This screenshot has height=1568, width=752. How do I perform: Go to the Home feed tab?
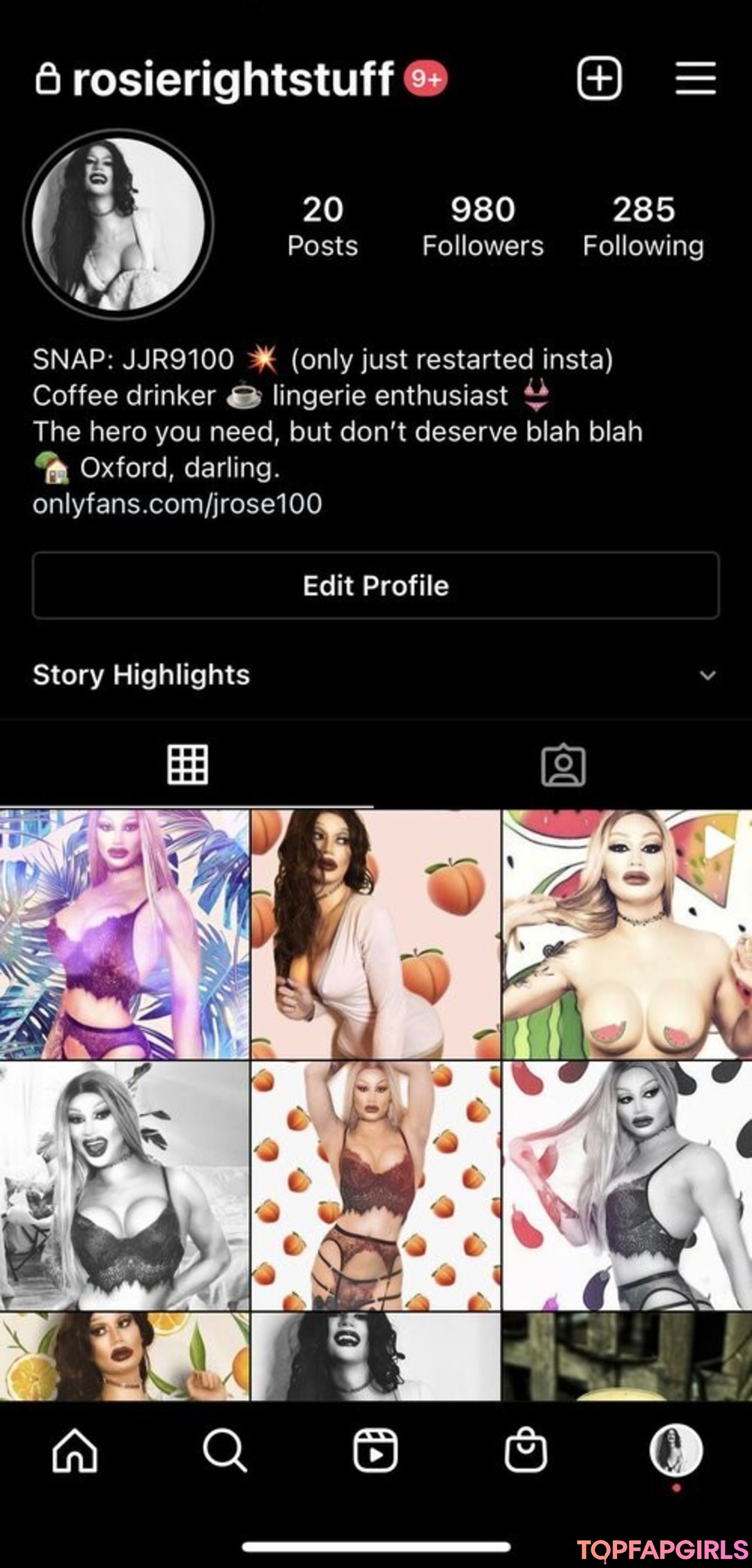pyautogui.click(x=75, y=1450)
